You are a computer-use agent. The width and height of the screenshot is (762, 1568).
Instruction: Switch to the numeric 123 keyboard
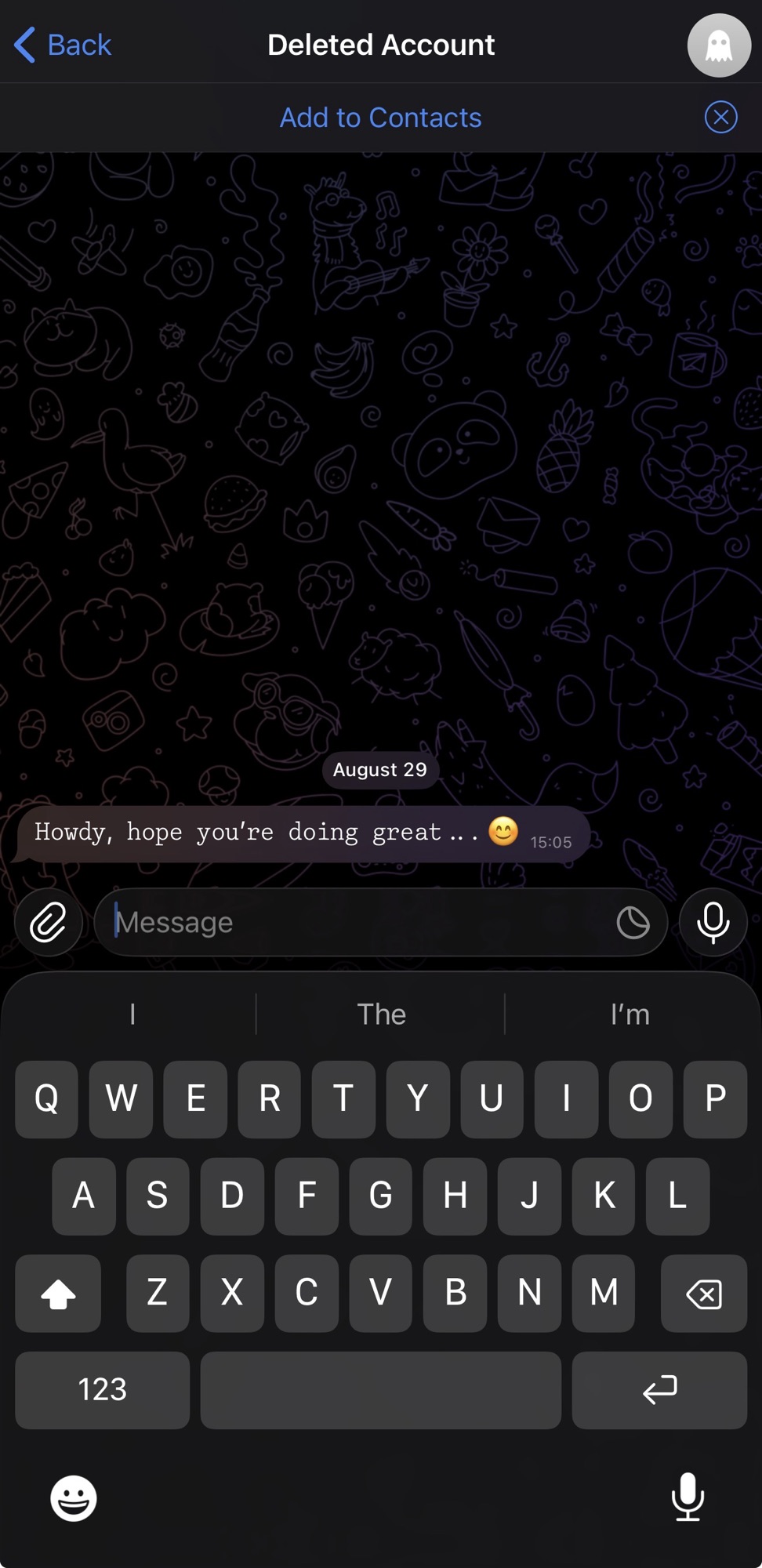point(101,1390)
